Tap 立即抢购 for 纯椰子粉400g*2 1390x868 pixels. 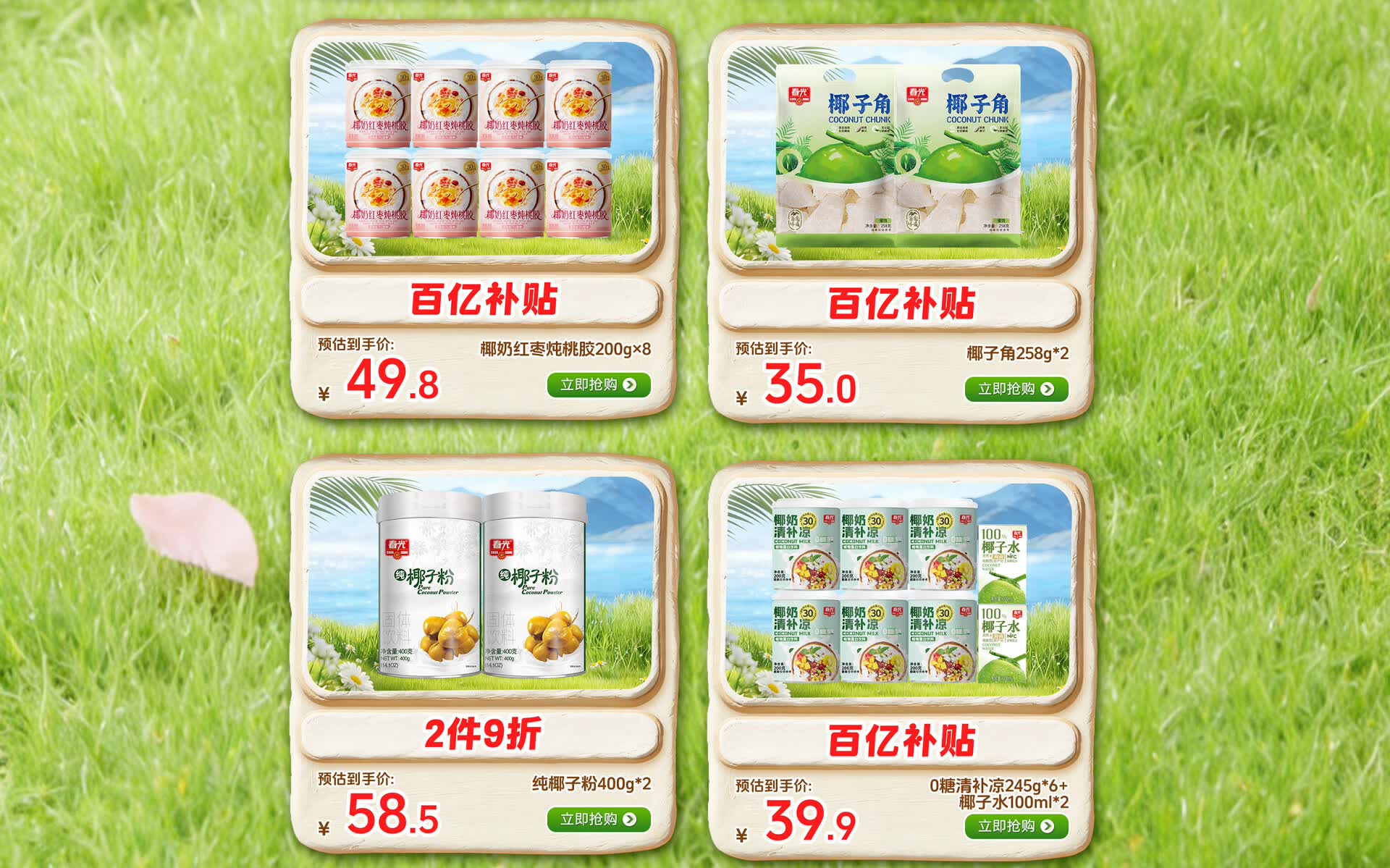point(599,819)
